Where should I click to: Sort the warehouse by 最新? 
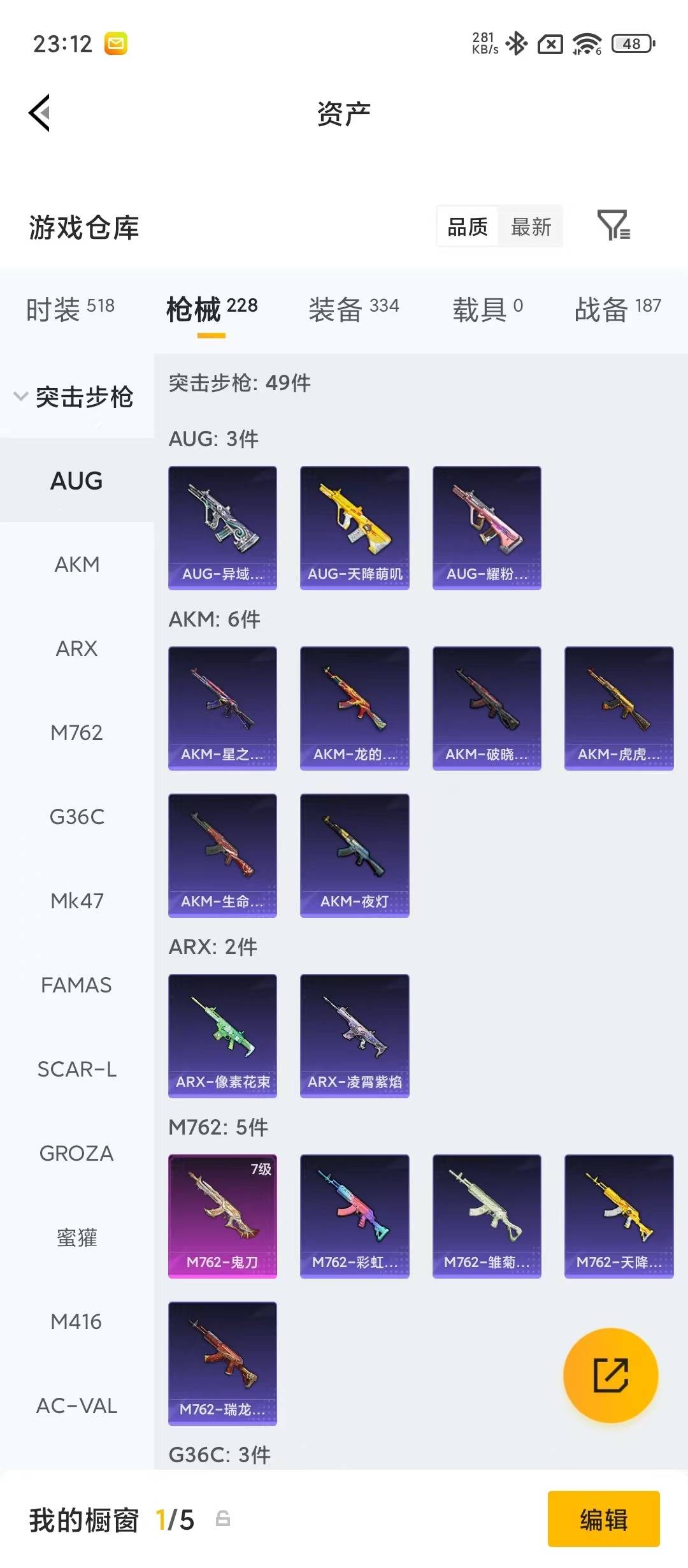click(x=531, y=226)
